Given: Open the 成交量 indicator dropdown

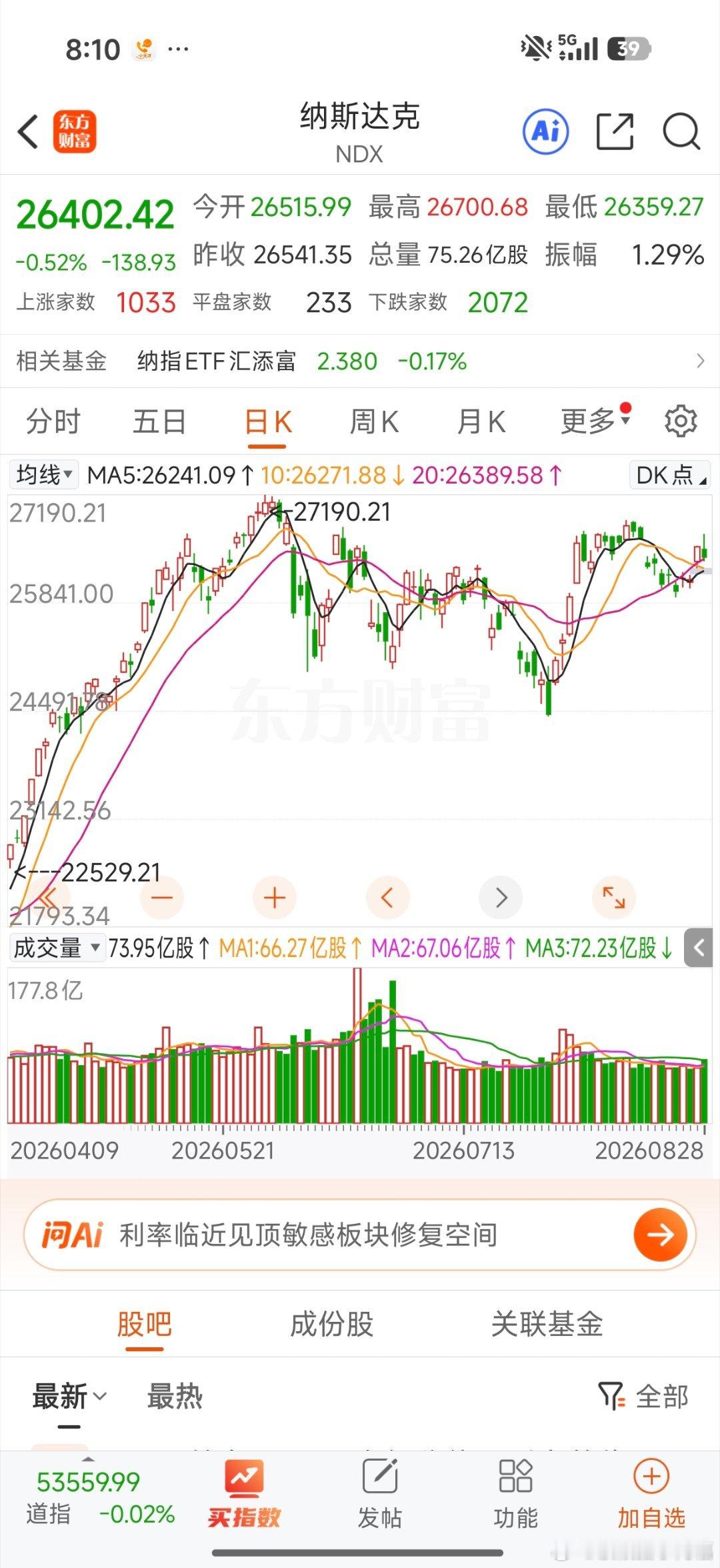Looking at the screenshot, I should tap(57, 948).
